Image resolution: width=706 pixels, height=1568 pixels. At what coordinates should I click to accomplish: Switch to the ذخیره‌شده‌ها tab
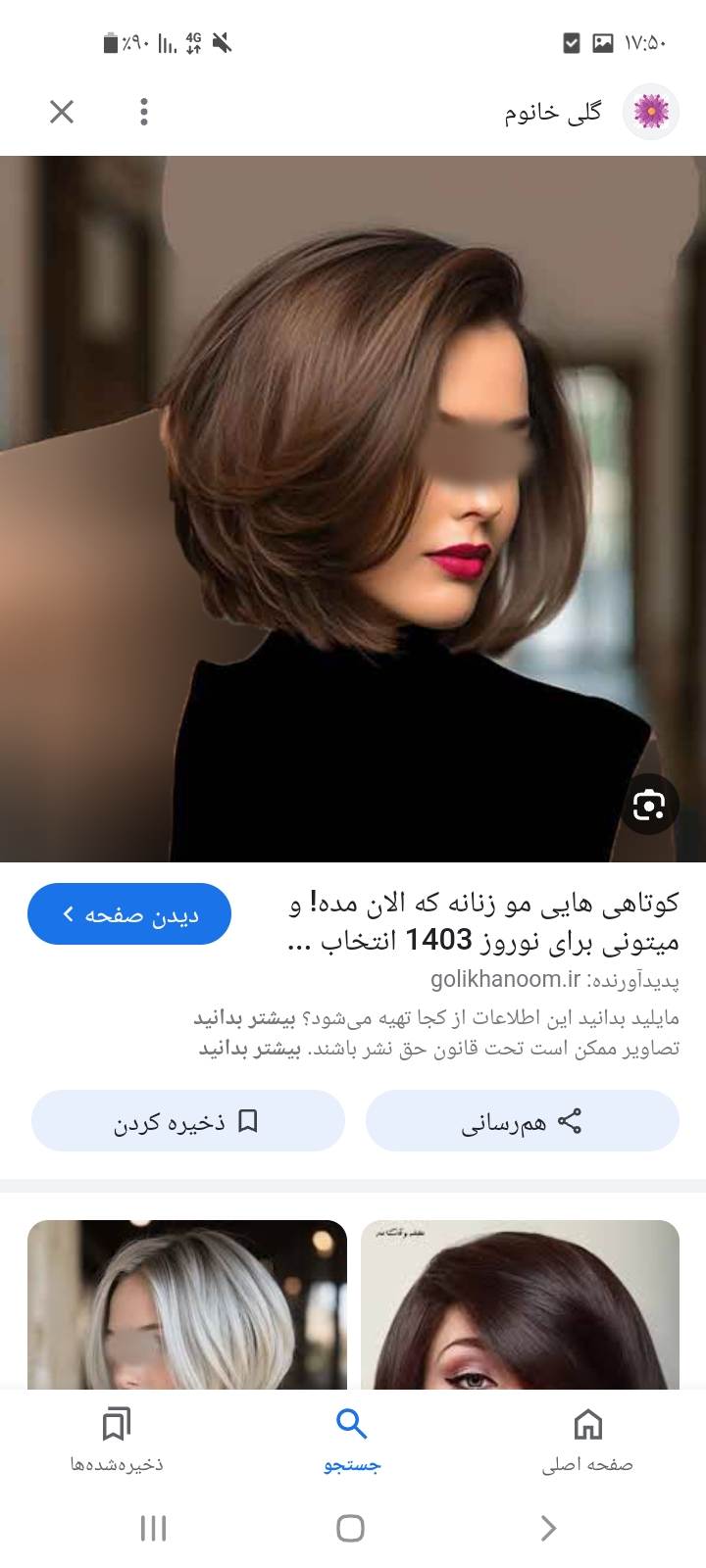(117, 1440)
